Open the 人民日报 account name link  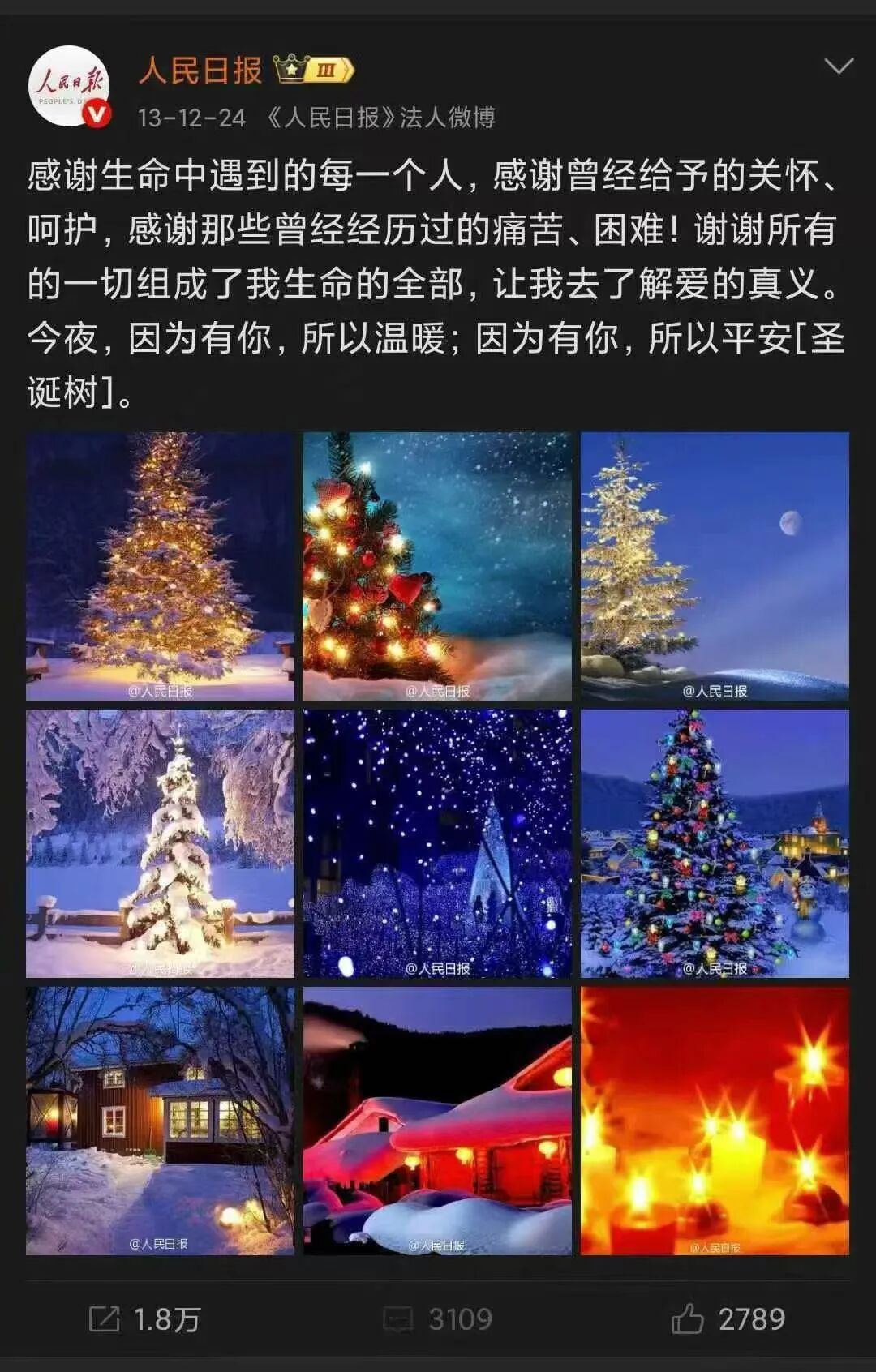(200, 71)
